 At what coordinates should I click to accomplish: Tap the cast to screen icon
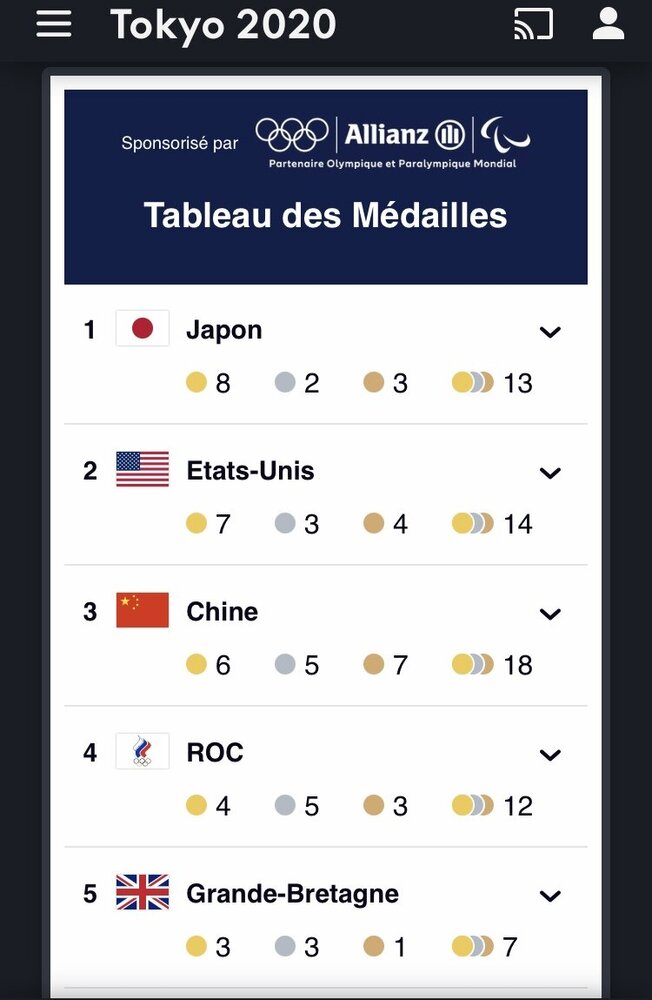coord(533,24)
